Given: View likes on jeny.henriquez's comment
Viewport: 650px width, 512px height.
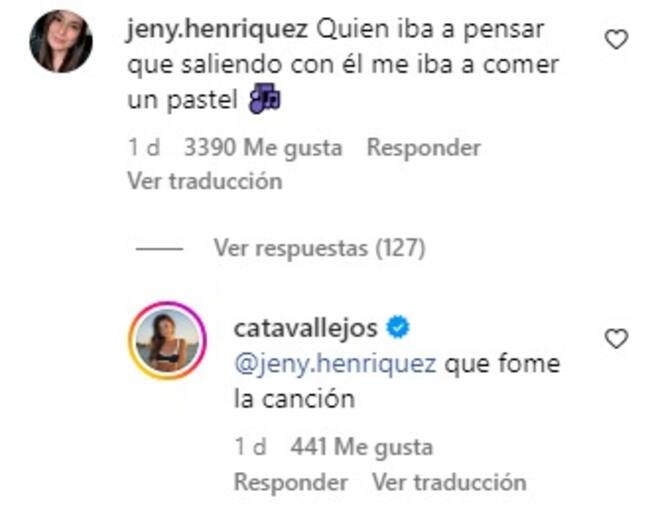Looking at the screenshot, I should (263, 148).
